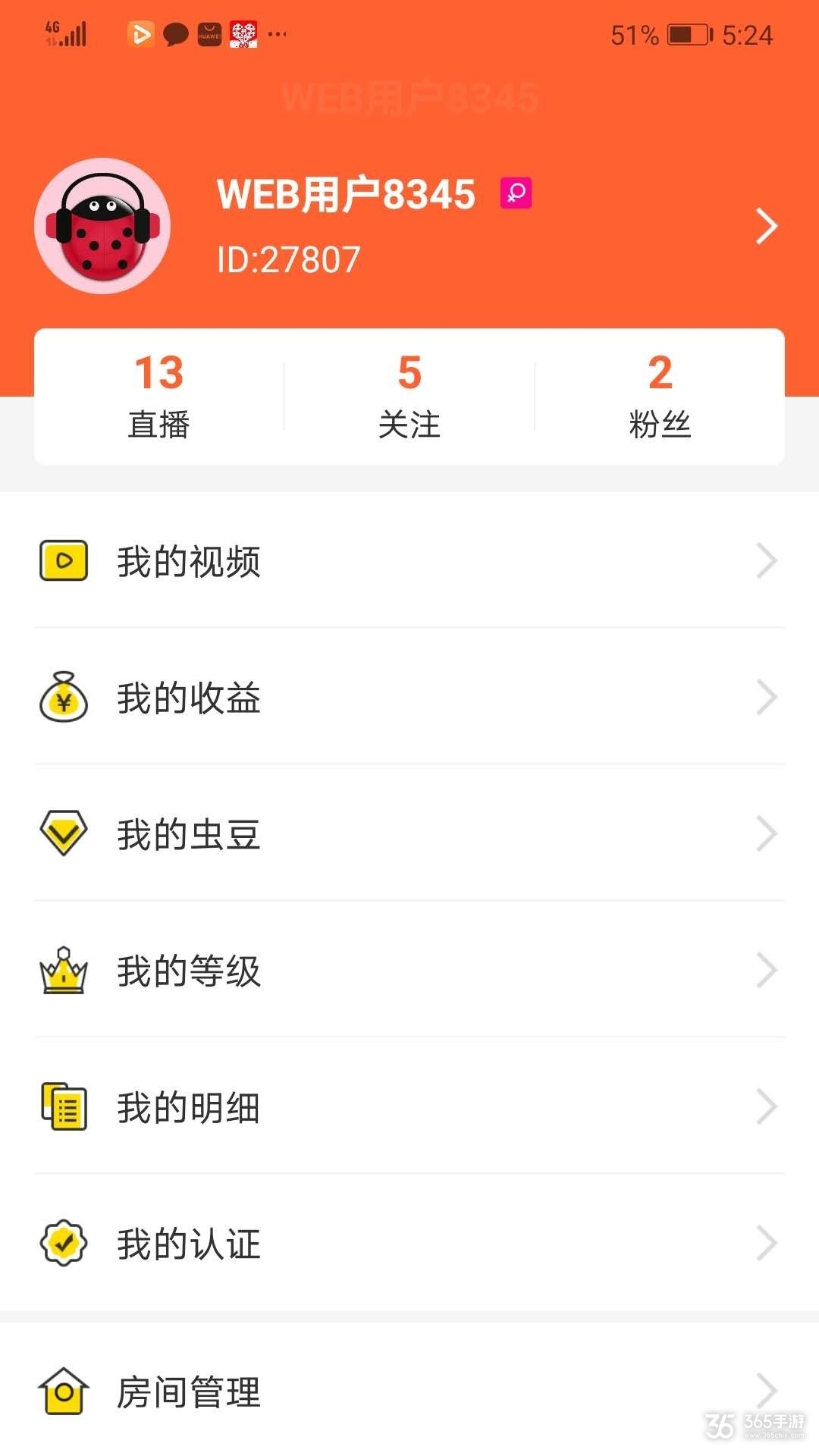Image resolution: width=819 pixels, height=1456 pixels.
Task: View 我的明细
Action: pyautogui.click(x=409, y=1107)
